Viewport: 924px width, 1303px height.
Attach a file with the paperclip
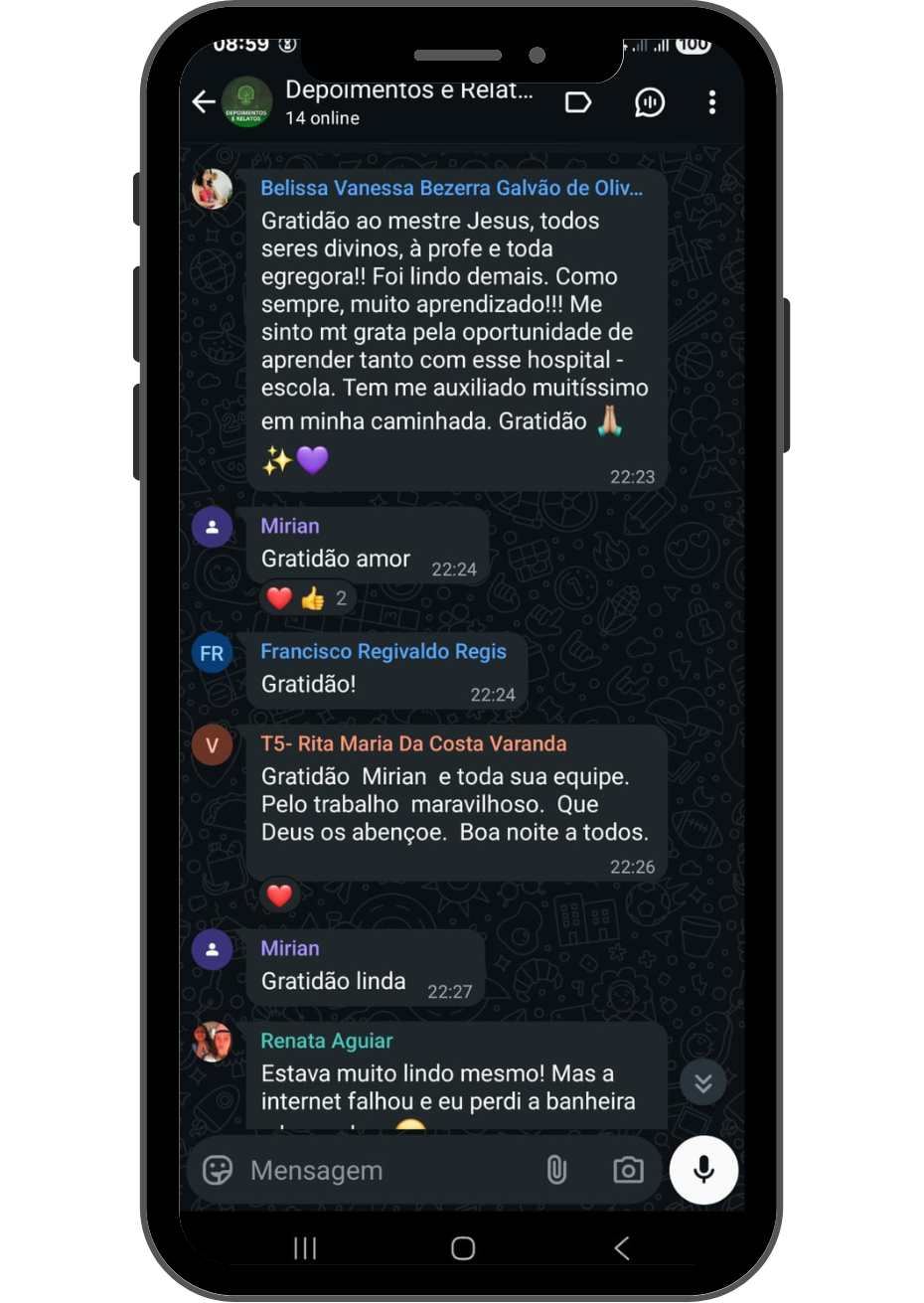tap(556, 1170)
